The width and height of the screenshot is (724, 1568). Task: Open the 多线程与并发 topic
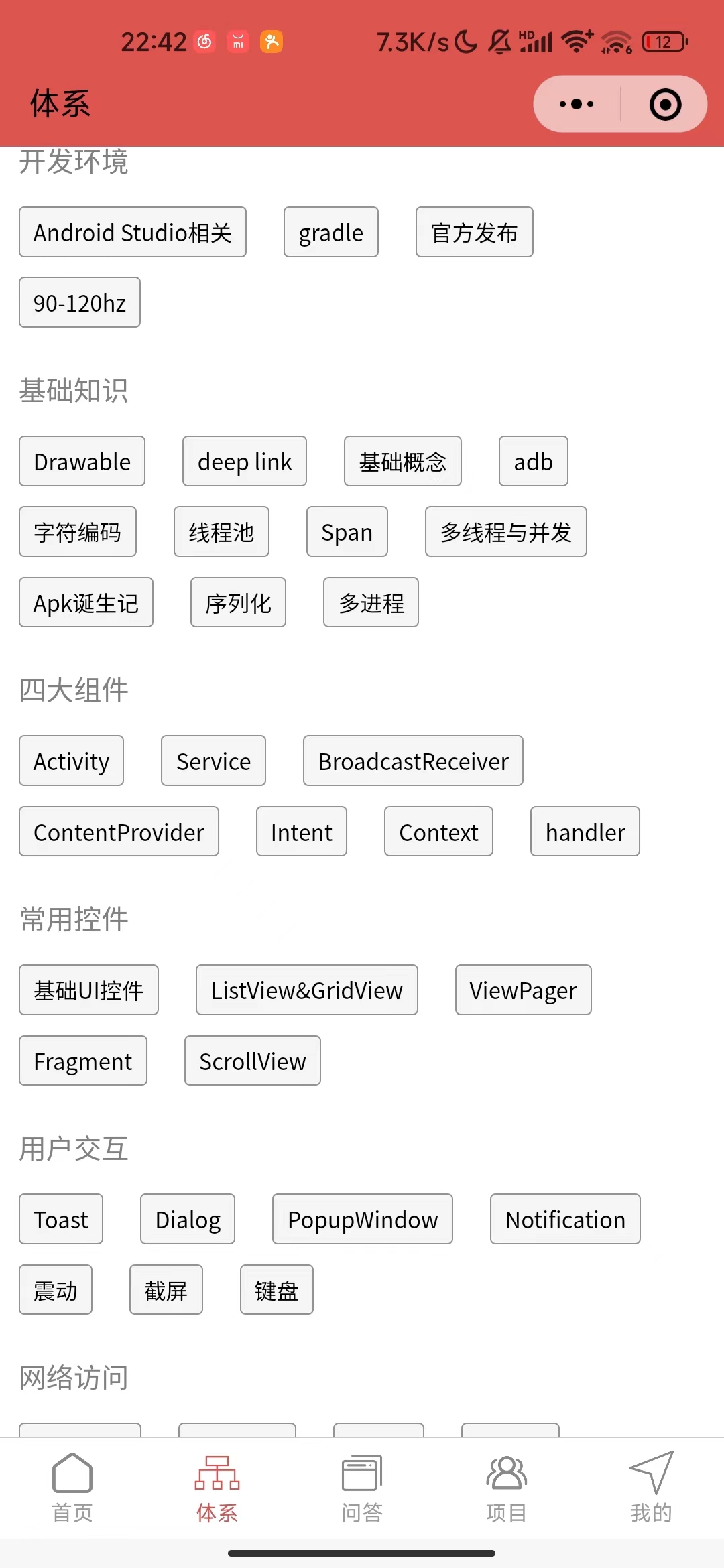[505, 531]
